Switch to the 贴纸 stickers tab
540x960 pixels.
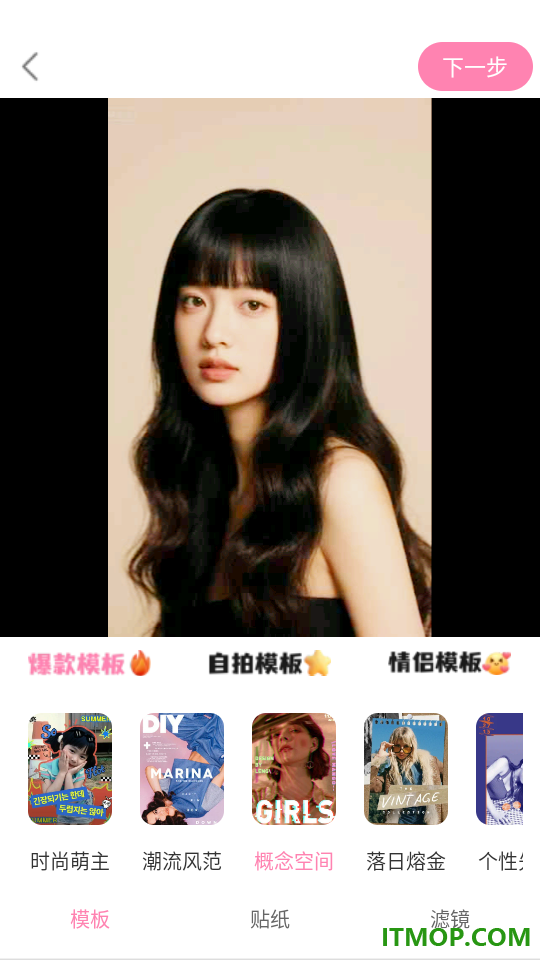(270, 919)
